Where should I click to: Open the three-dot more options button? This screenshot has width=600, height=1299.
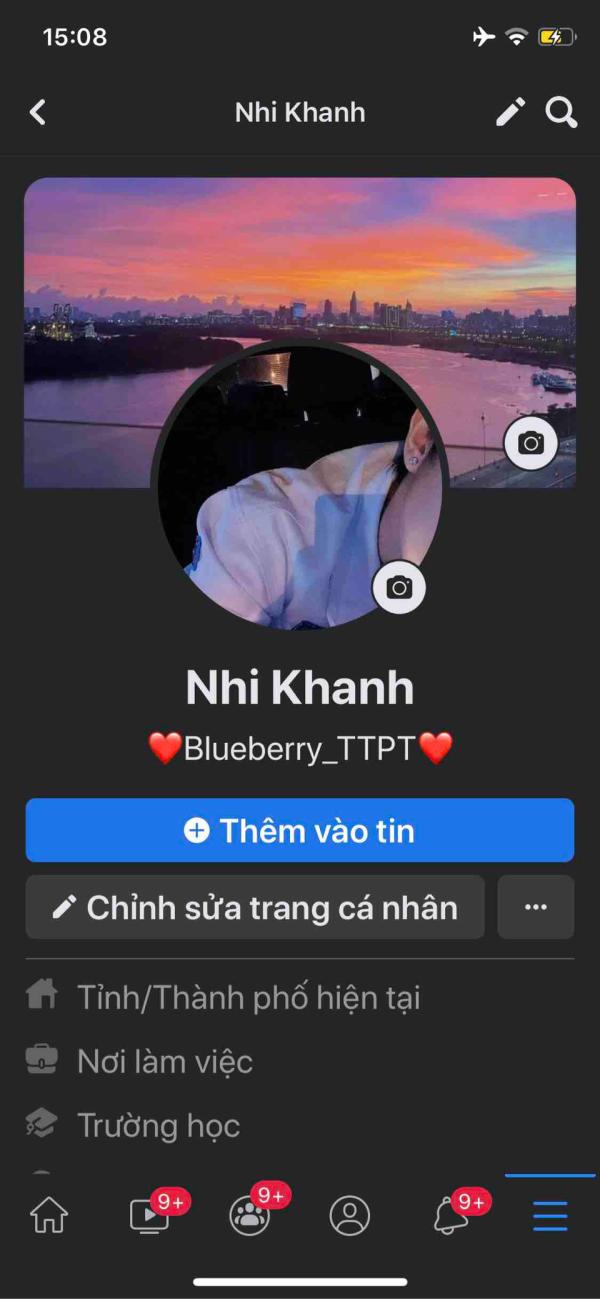point(536,907)
